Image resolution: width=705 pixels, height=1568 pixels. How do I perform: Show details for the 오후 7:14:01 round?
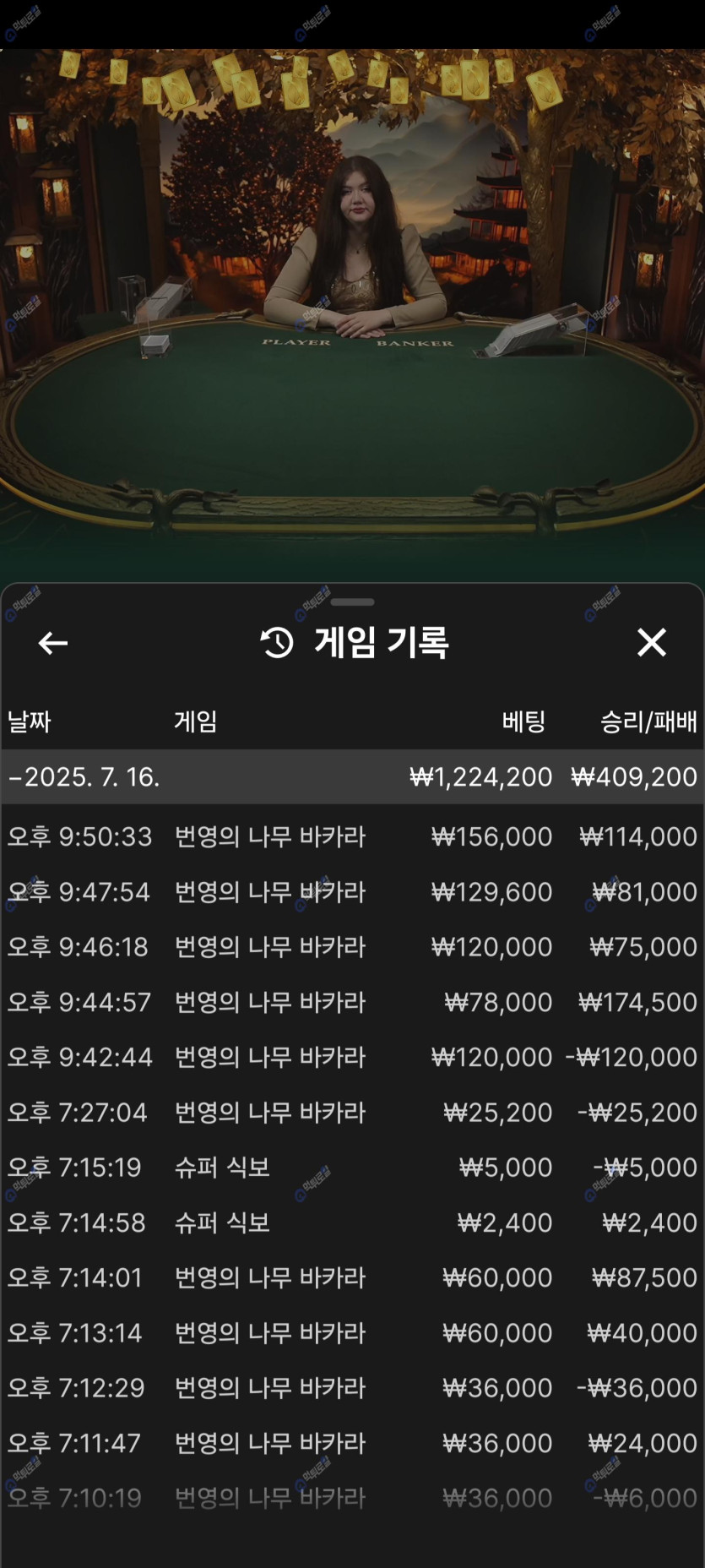tap(352, 1277)
